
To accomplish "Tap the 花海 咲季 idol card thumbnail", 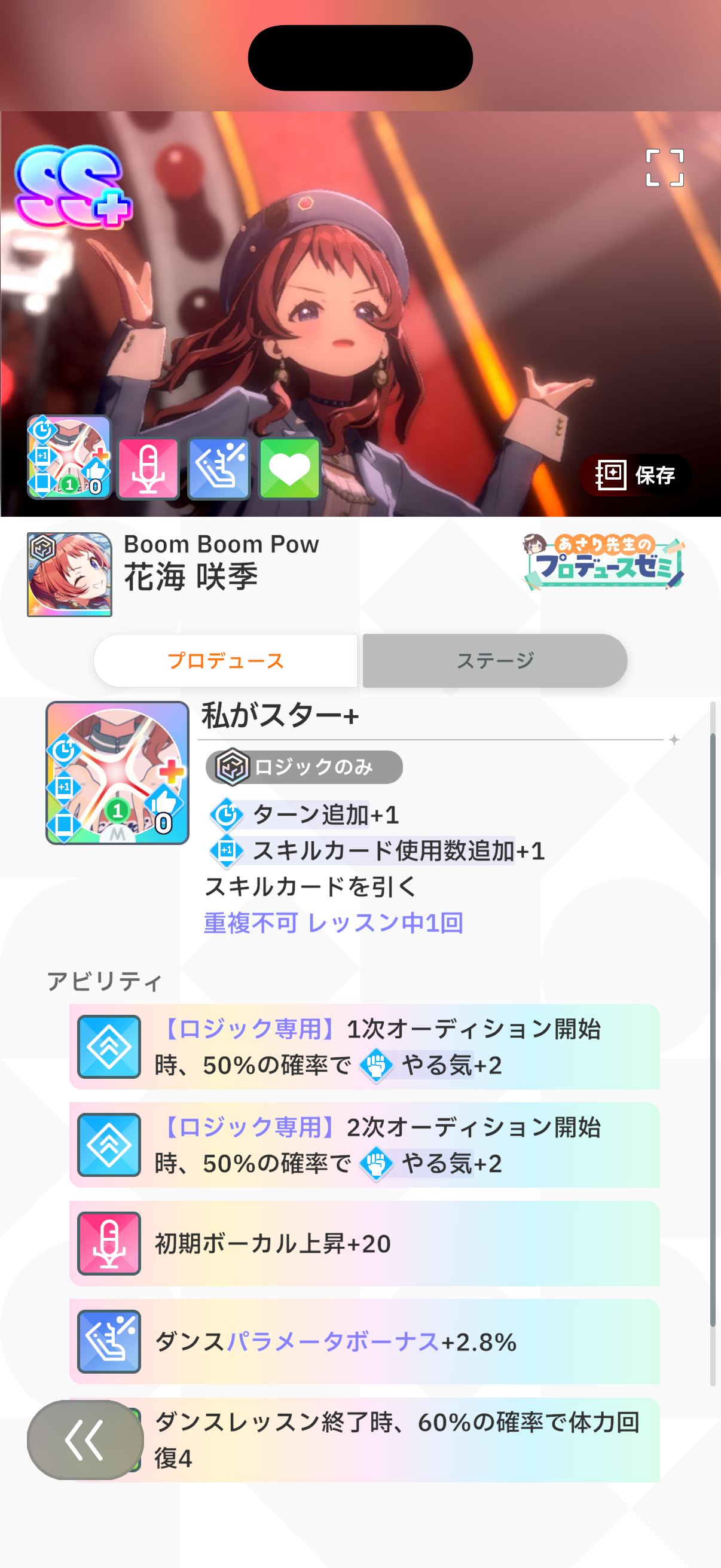I will pyautogui.click(x=69, y=574).
